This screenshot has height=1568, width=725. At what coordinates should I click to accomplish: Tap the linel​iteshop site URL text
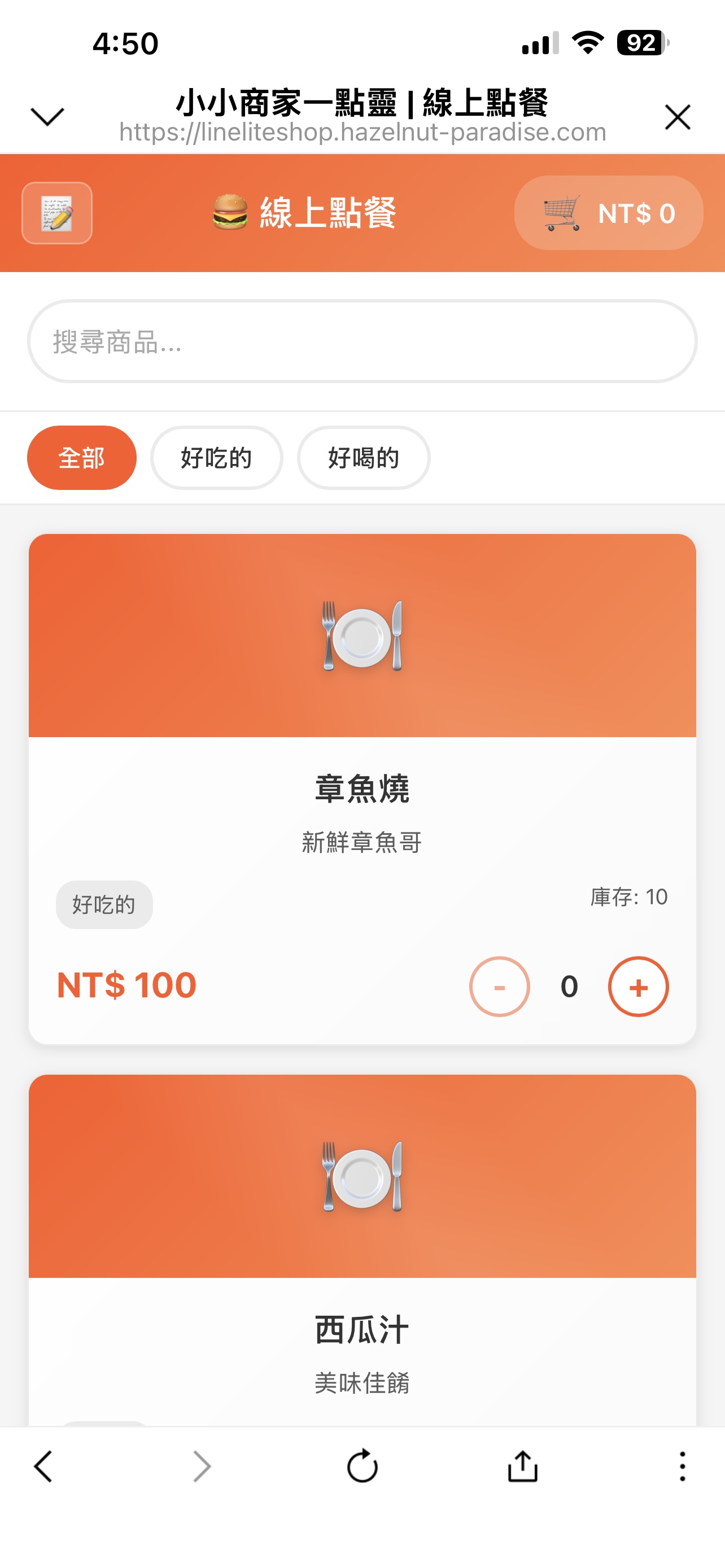(362, 131)
